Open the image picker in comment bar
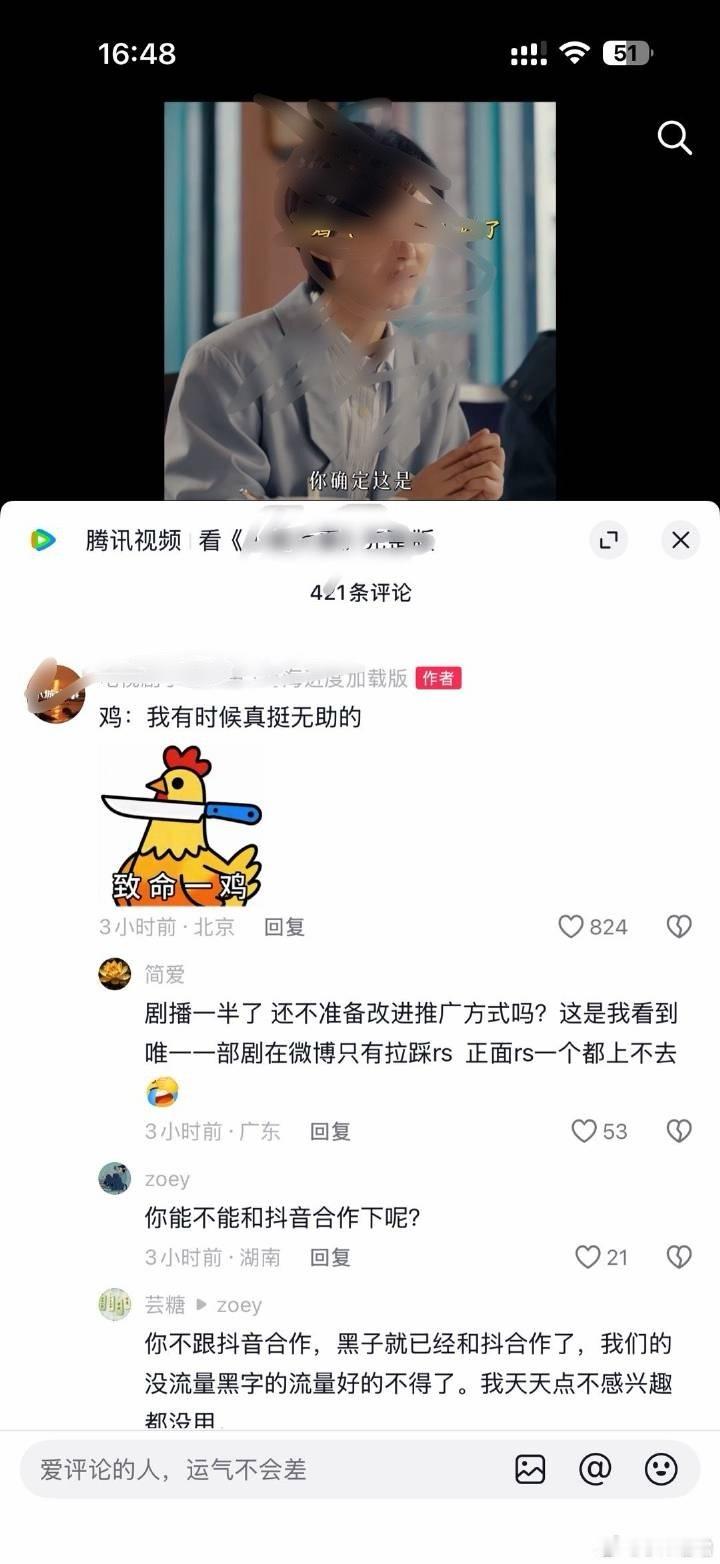720x1564 pixels. coord(529,1470)
